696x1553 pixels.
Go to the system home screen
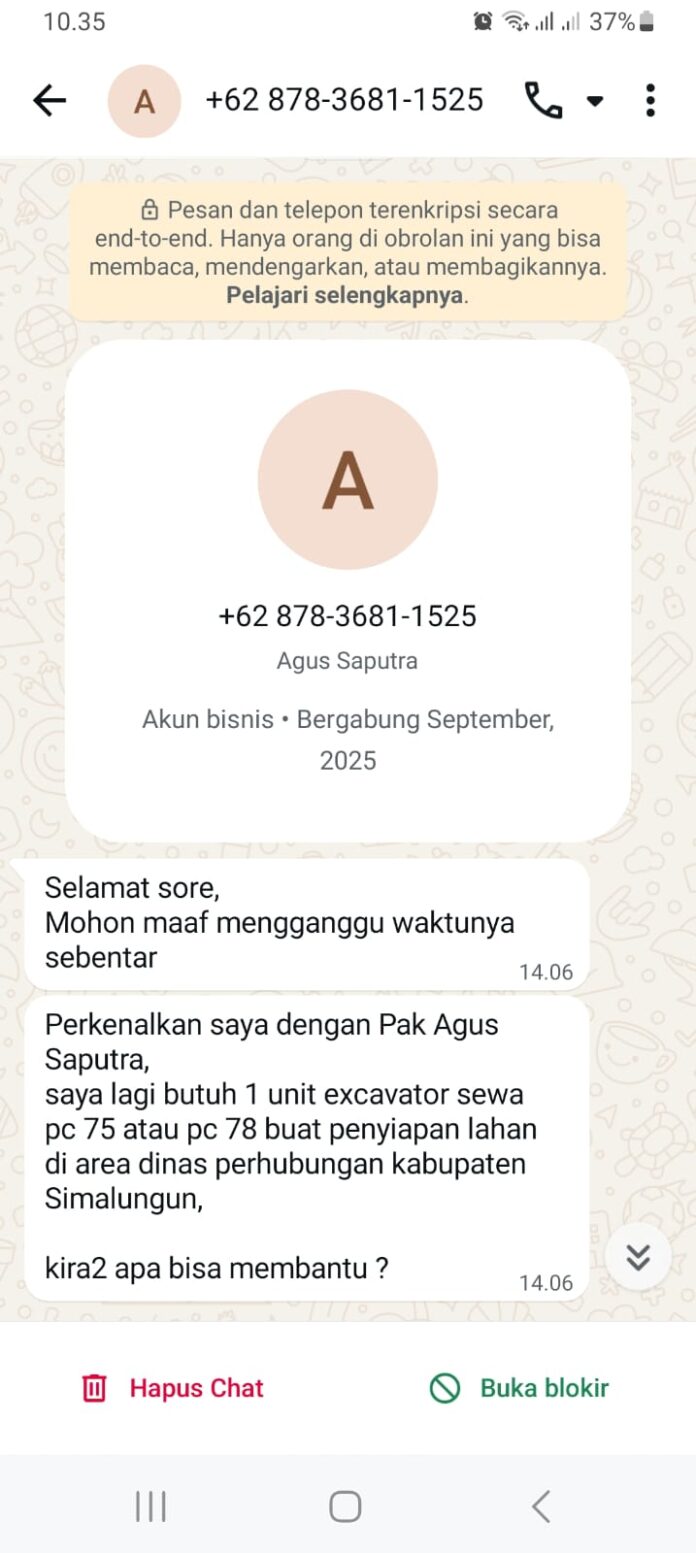tap(345, 1506)
